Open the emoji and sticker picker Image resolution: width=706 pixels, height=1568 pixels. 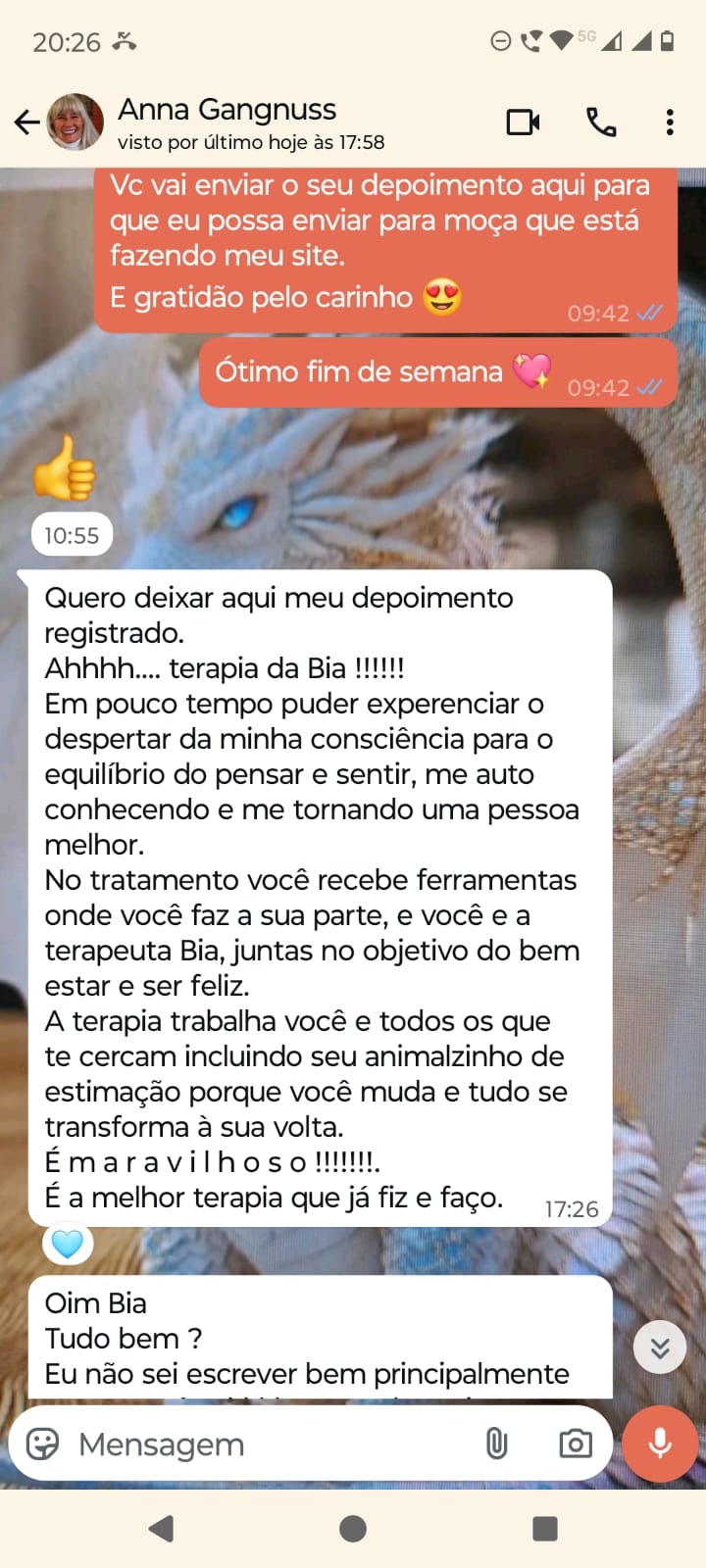(43, 1444)
